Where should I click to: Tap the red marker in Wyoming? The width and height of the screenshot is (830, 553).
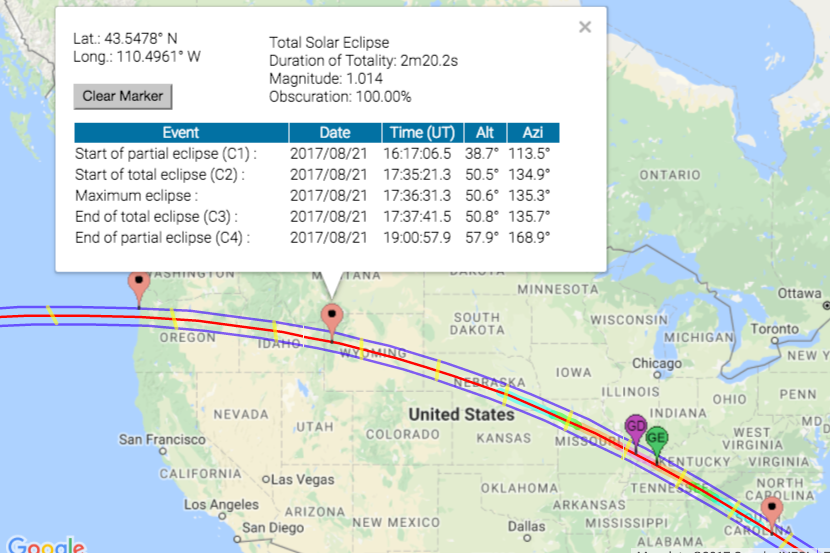click(x=331, y=319)
